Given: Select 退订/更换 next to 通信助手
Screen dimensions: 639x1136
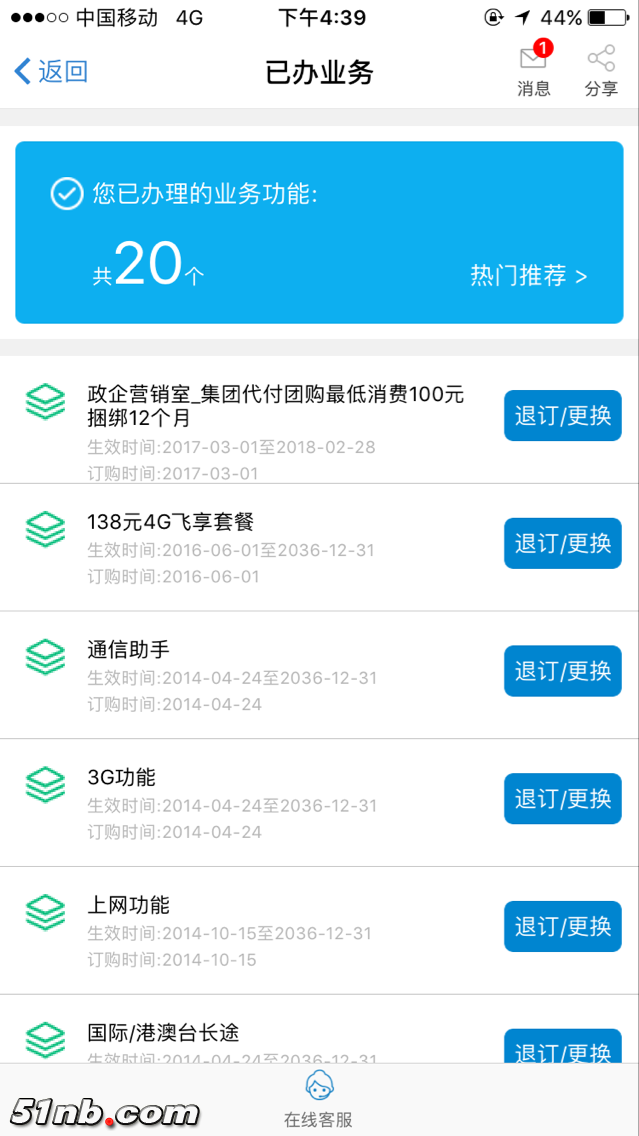Looking at the screenshot, I should click(562, 671).
